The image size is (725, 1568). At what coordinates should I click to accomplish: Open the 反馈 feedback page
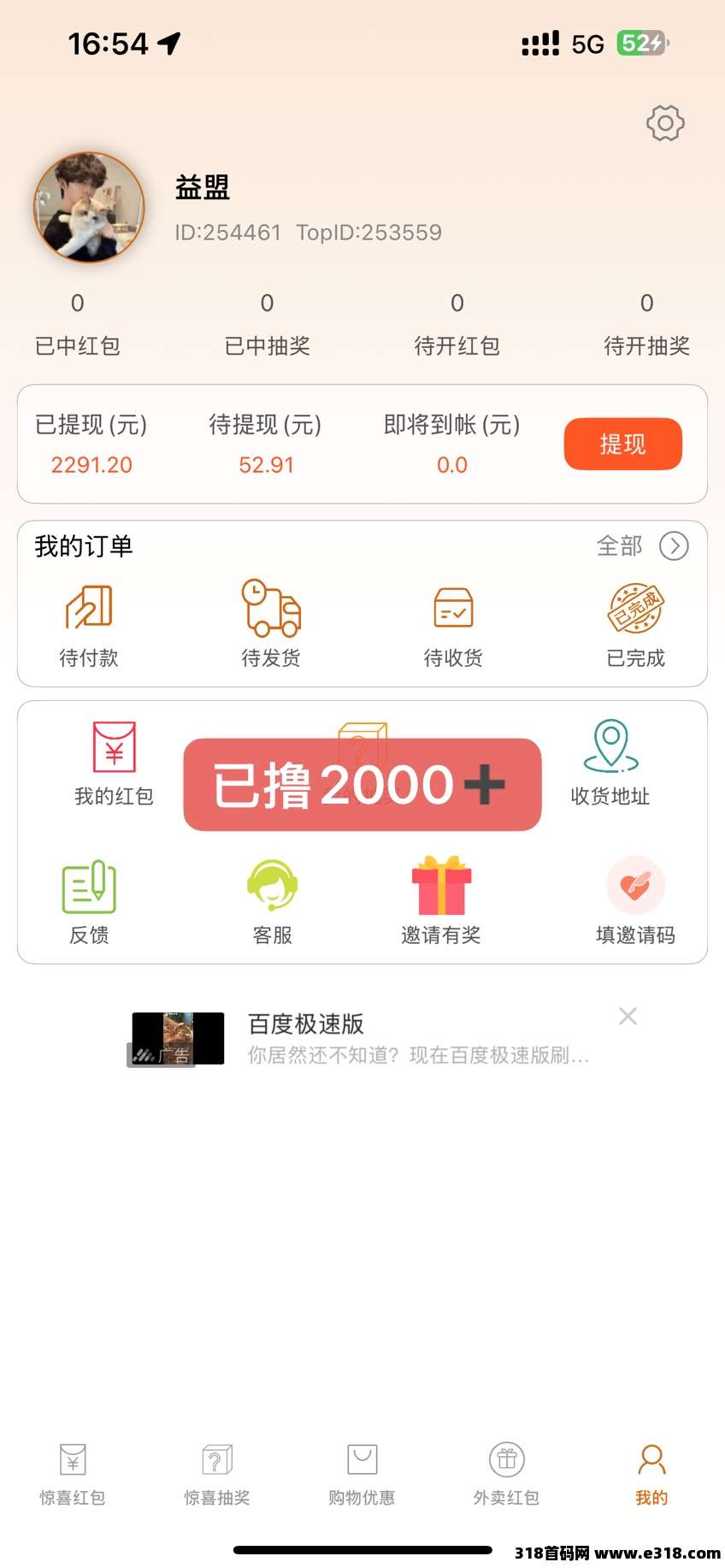coord(89,902)
